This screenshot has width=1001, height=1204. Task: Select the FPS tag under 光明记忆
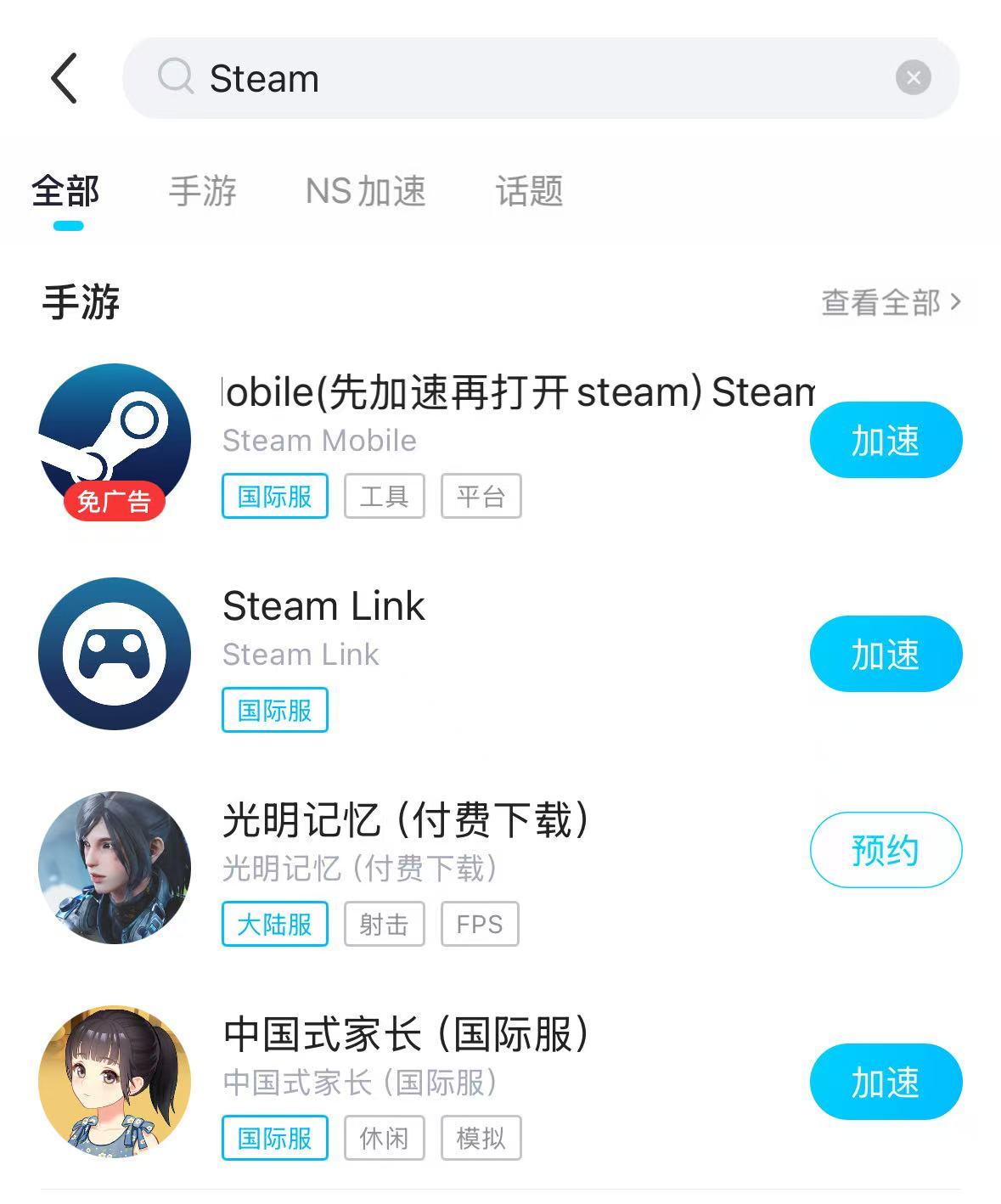480,925
